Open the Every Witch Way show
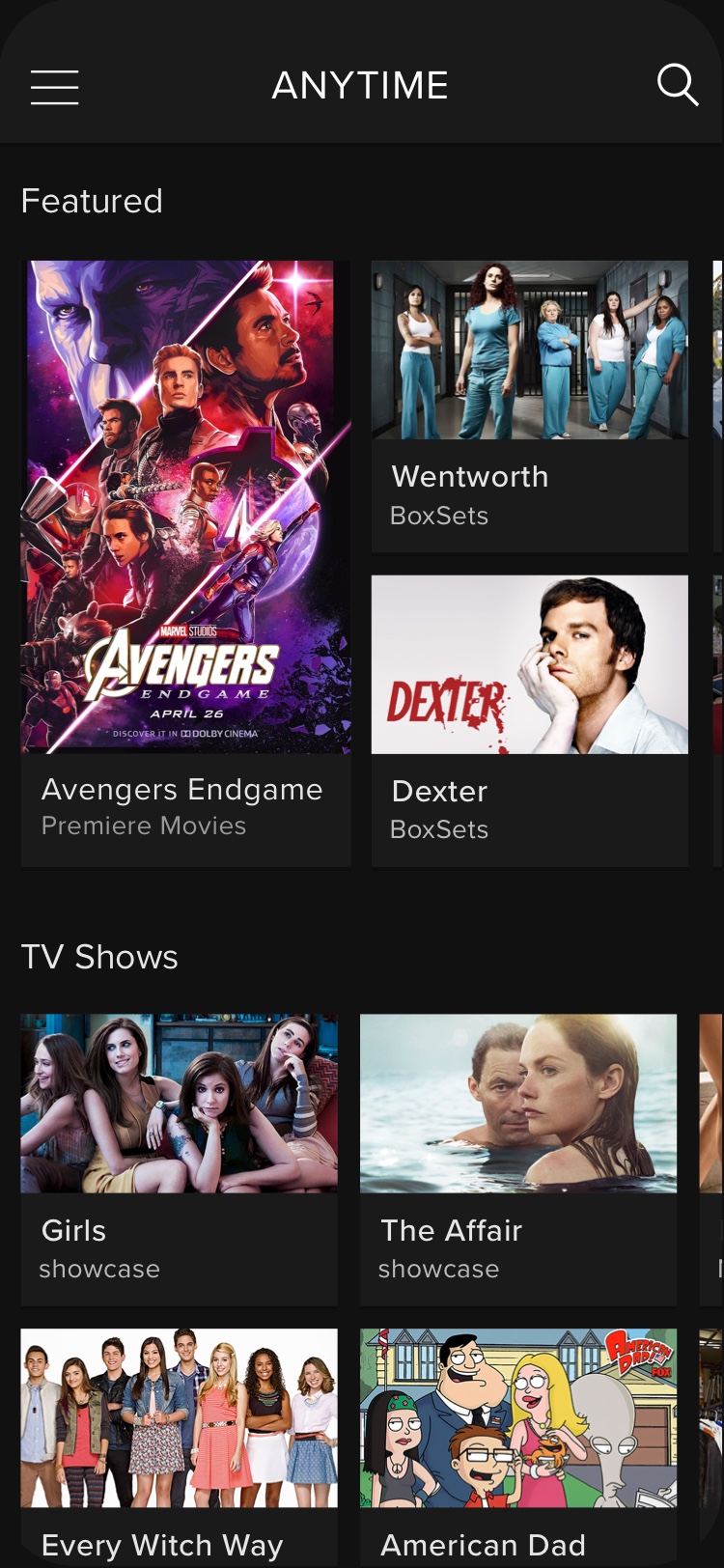Image resolution: width=724 pixels, height=1568 pixels. [x=180, y=1448]
